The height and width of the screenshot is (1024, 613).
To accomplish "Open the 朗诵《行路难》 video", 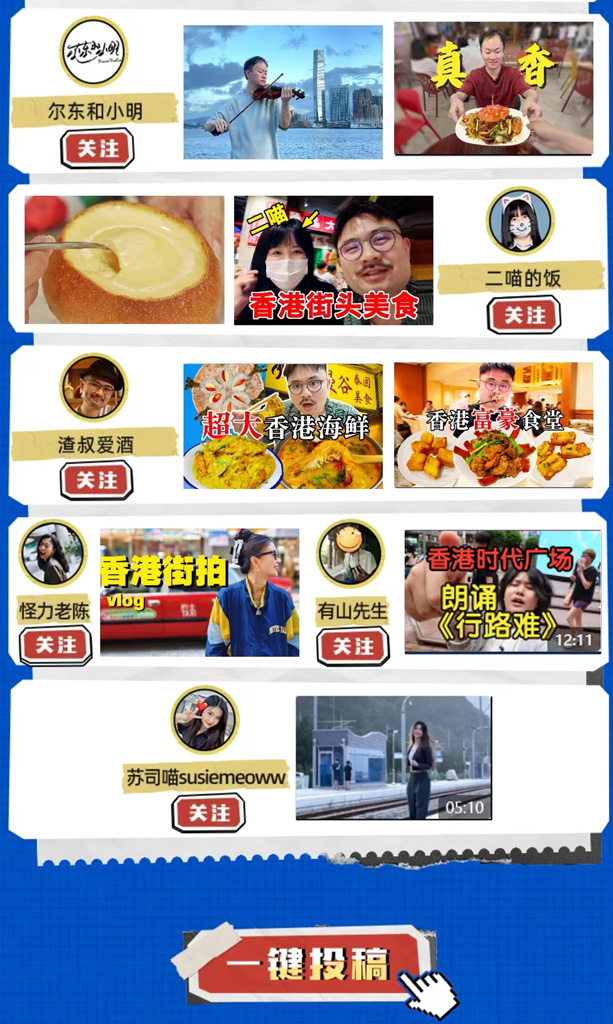I will pyautogui.click(x=503, y=592).
